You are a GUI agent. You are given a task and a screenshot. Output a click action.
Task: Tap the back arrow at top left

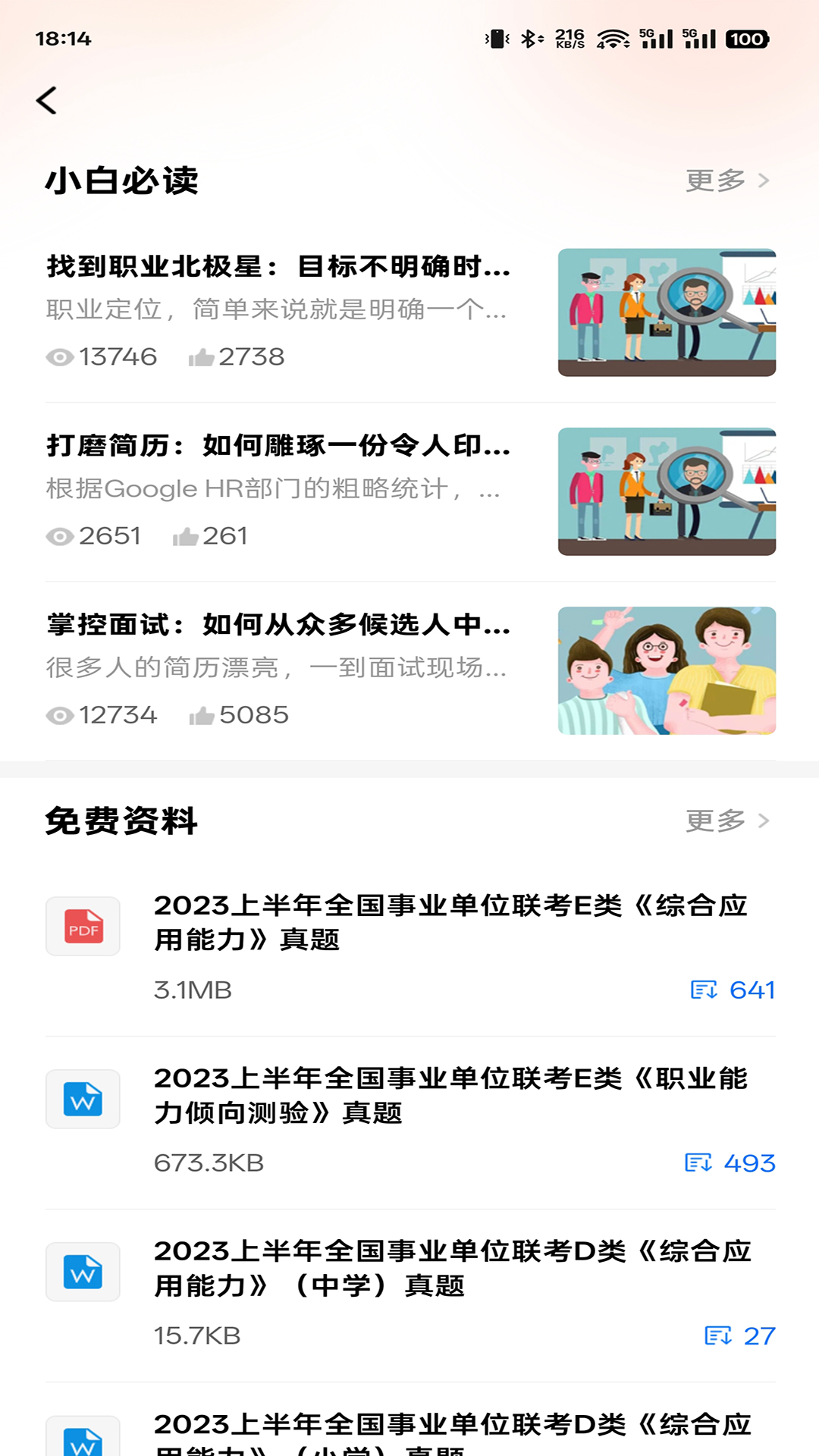click(x=47, y=99)
